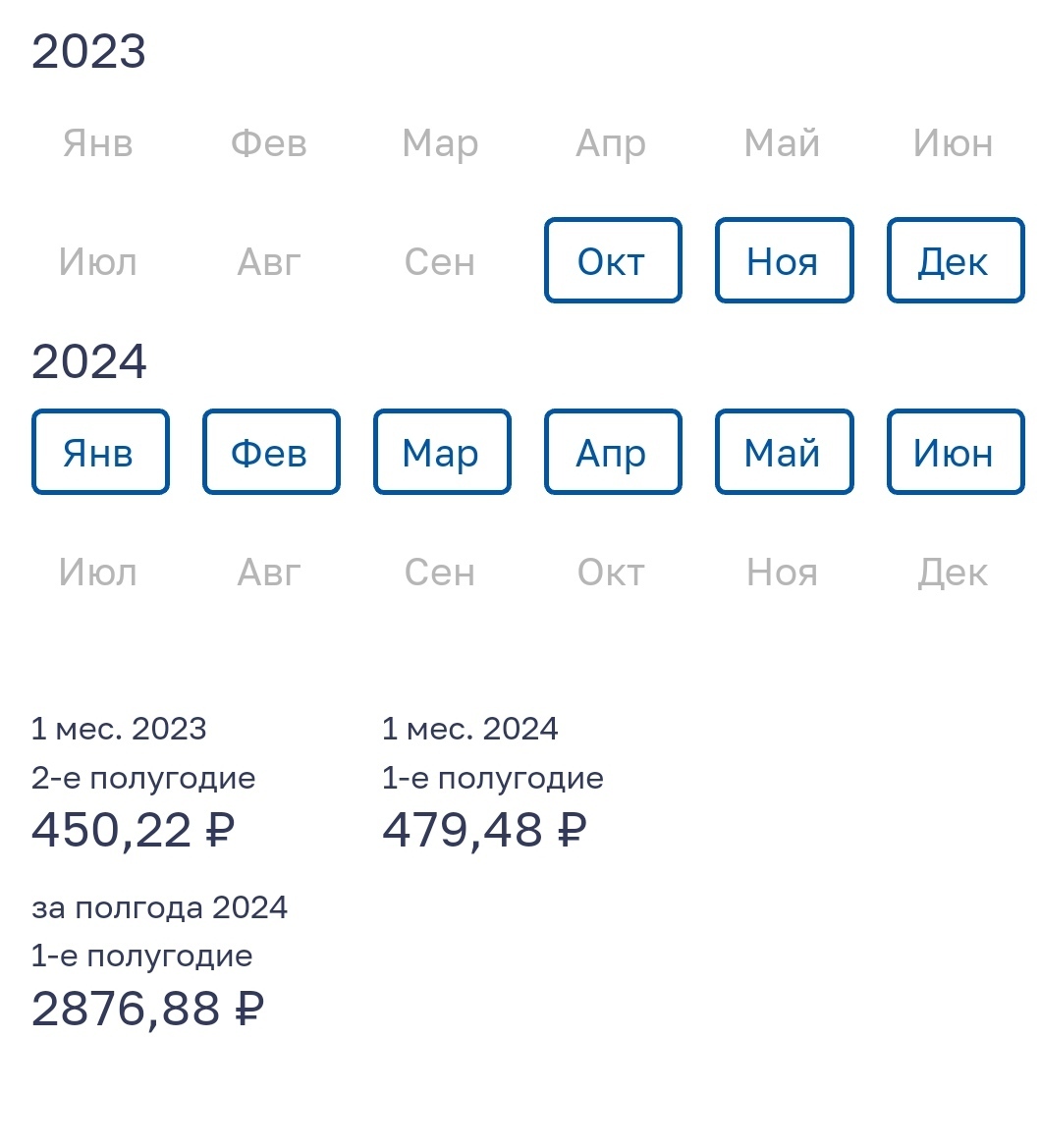The image size is (1040, 1148).
Task: Tap December 2023 (Дек) month button
Action: (x=954, y=261)
